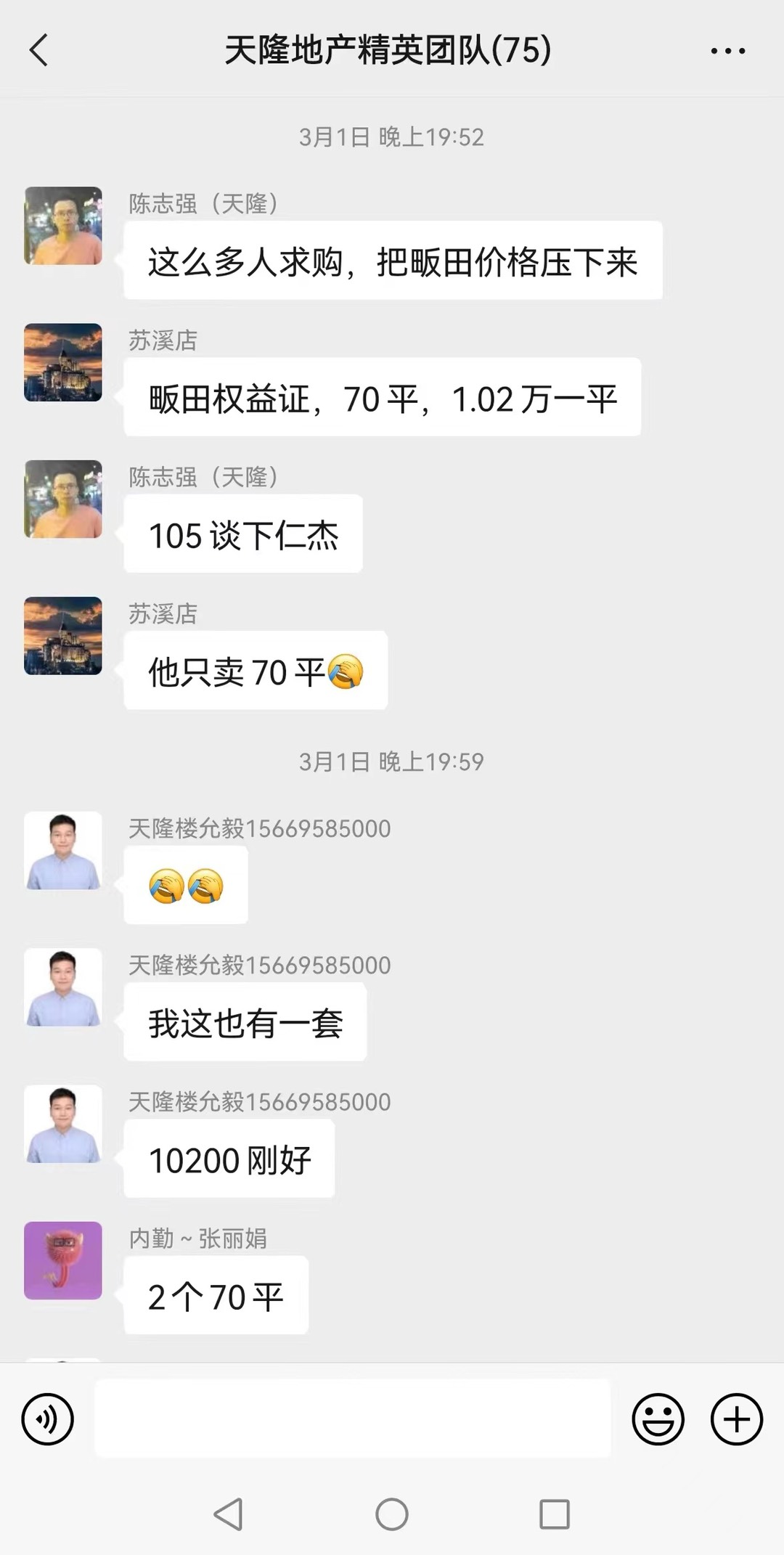
Task: Focus the message text field
Action: tap(353, 1419)
